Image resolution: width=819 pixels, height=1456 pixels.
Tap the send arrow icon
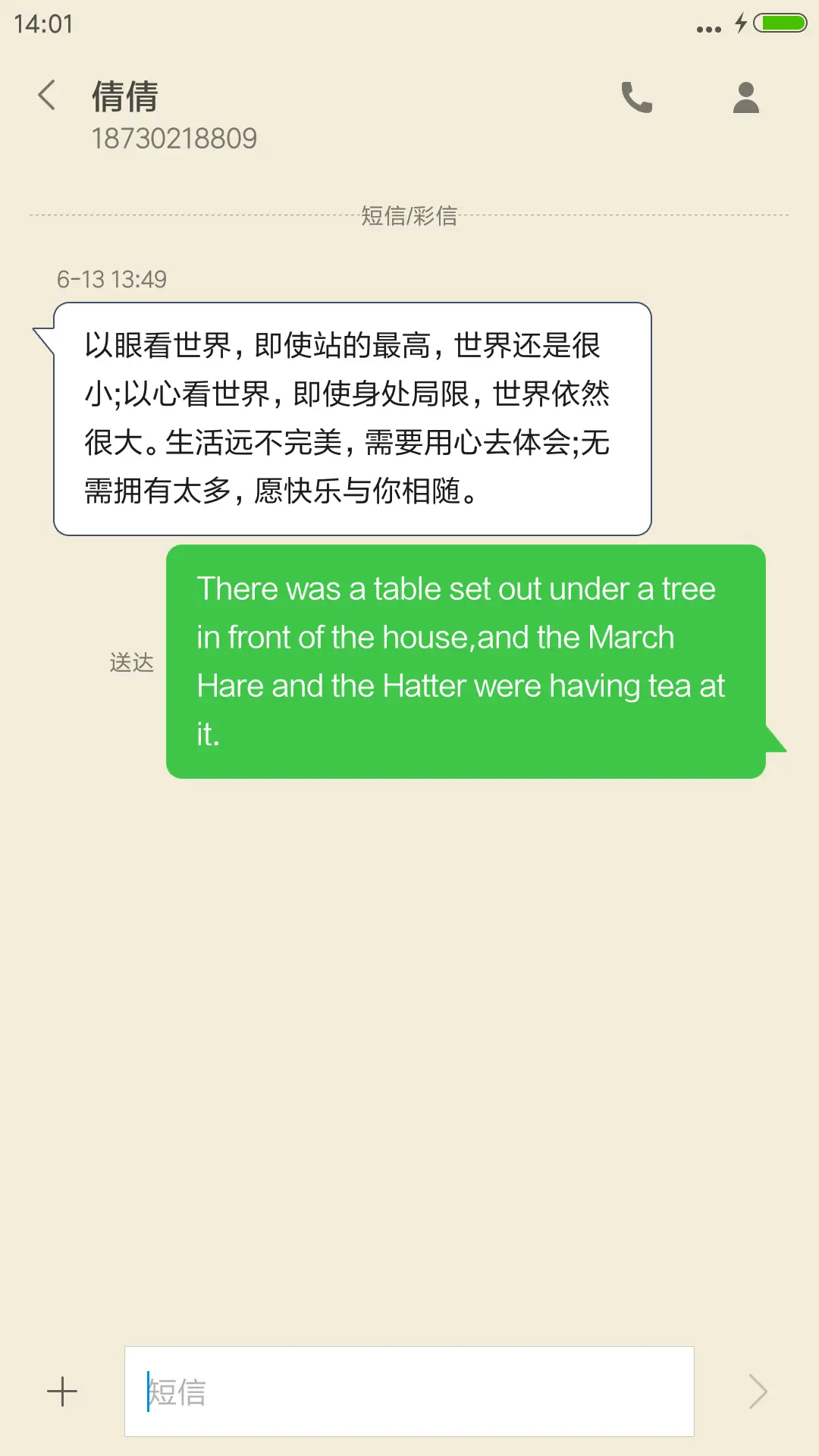click(x=758, y=1392)
